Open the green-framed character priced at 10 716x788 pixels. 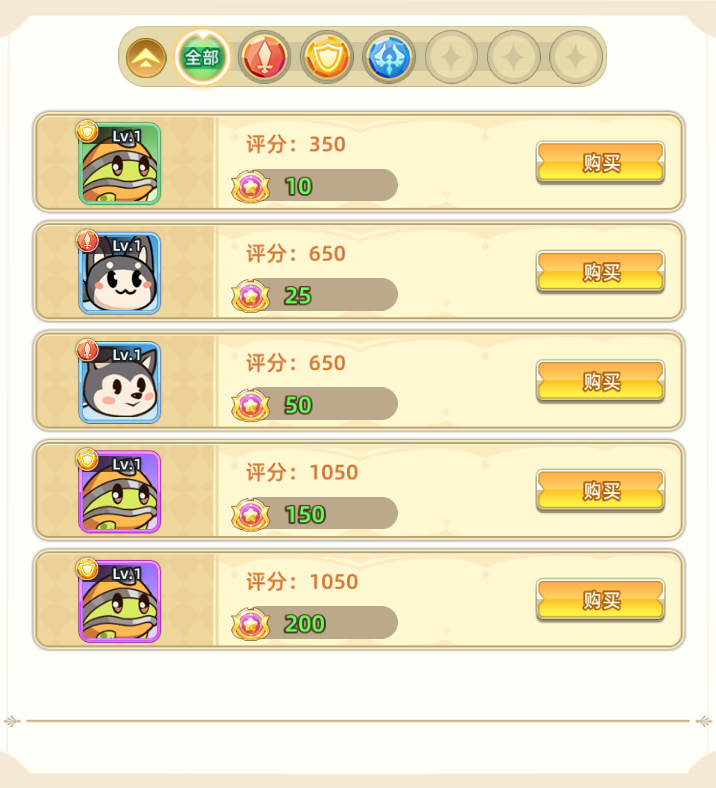point(120,164)
